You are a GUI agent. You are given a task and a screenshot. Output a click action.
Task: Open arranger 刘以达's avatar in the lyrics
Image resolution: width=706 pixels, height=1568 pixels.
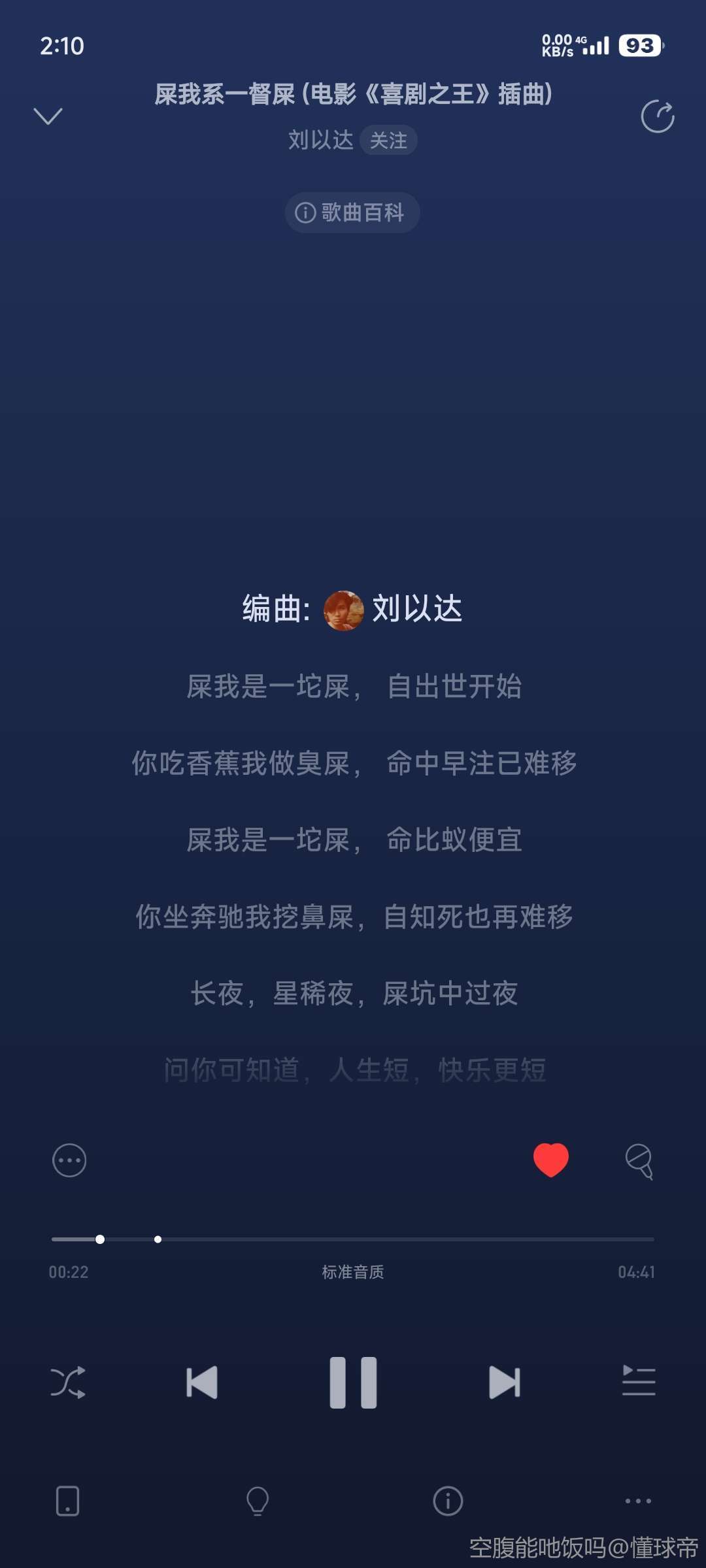click(x=344, y=610)
